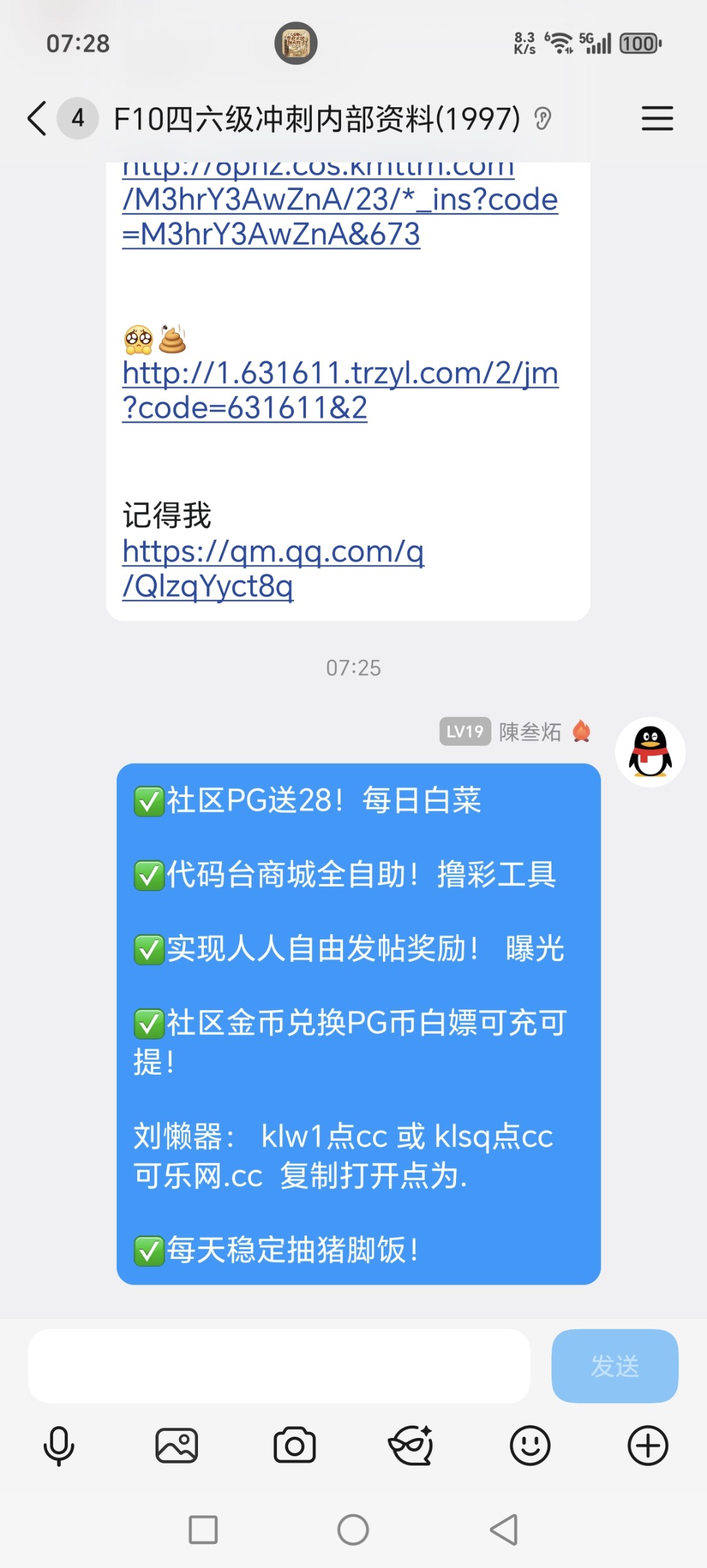Viewport: 707px width, 1568px height.
Task: Open the photo gallery picker icon
Action: (x=176, y=1444)
